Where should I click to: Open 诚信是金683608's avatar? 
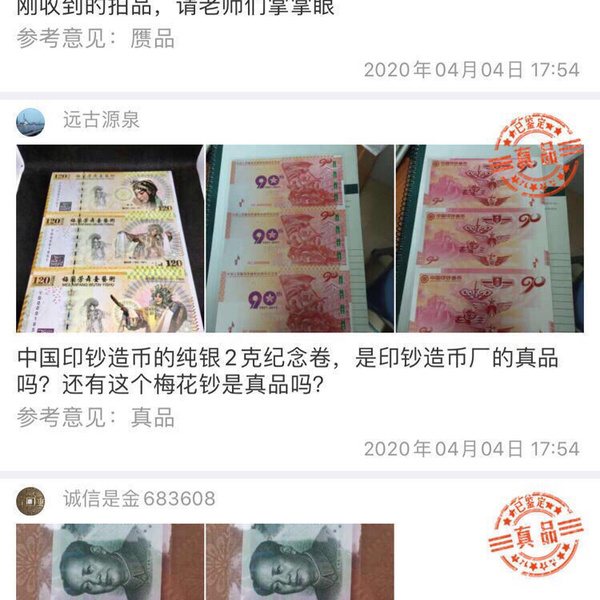click(31, 499)
